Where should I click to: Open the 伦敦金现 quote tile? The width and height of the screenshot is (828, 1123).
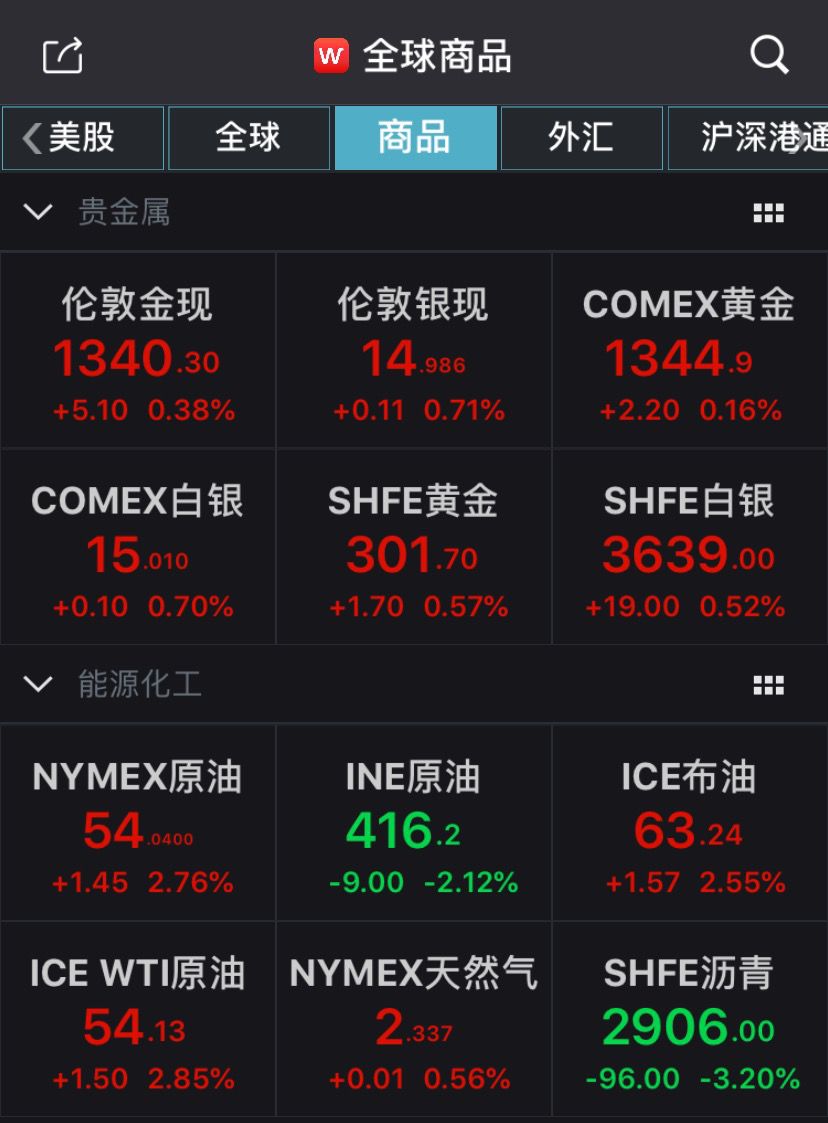click(138, 350)
